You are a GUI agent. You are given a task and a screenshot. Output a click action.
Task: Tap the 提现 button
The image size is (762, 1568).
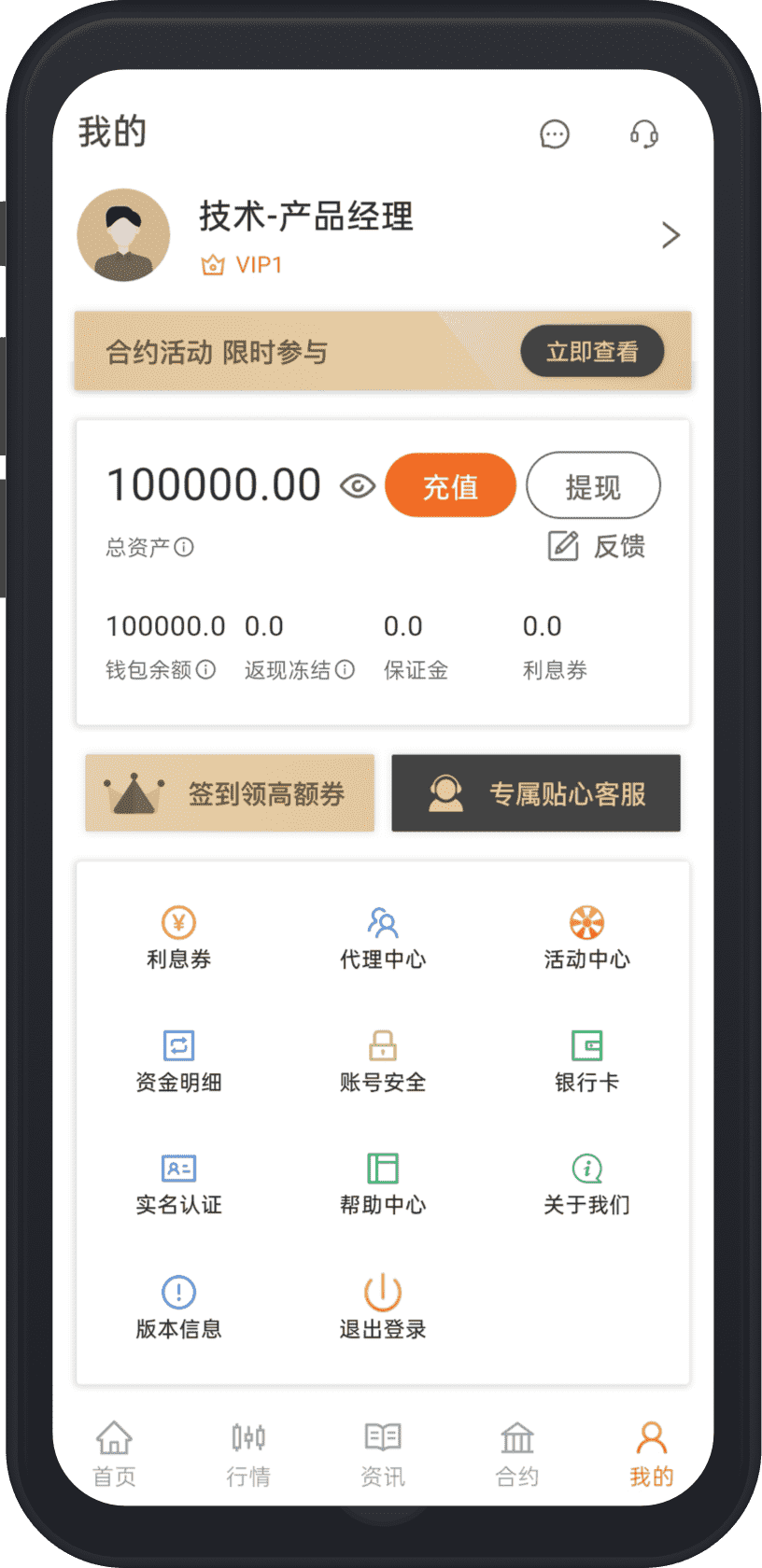[x=593, y=486]
